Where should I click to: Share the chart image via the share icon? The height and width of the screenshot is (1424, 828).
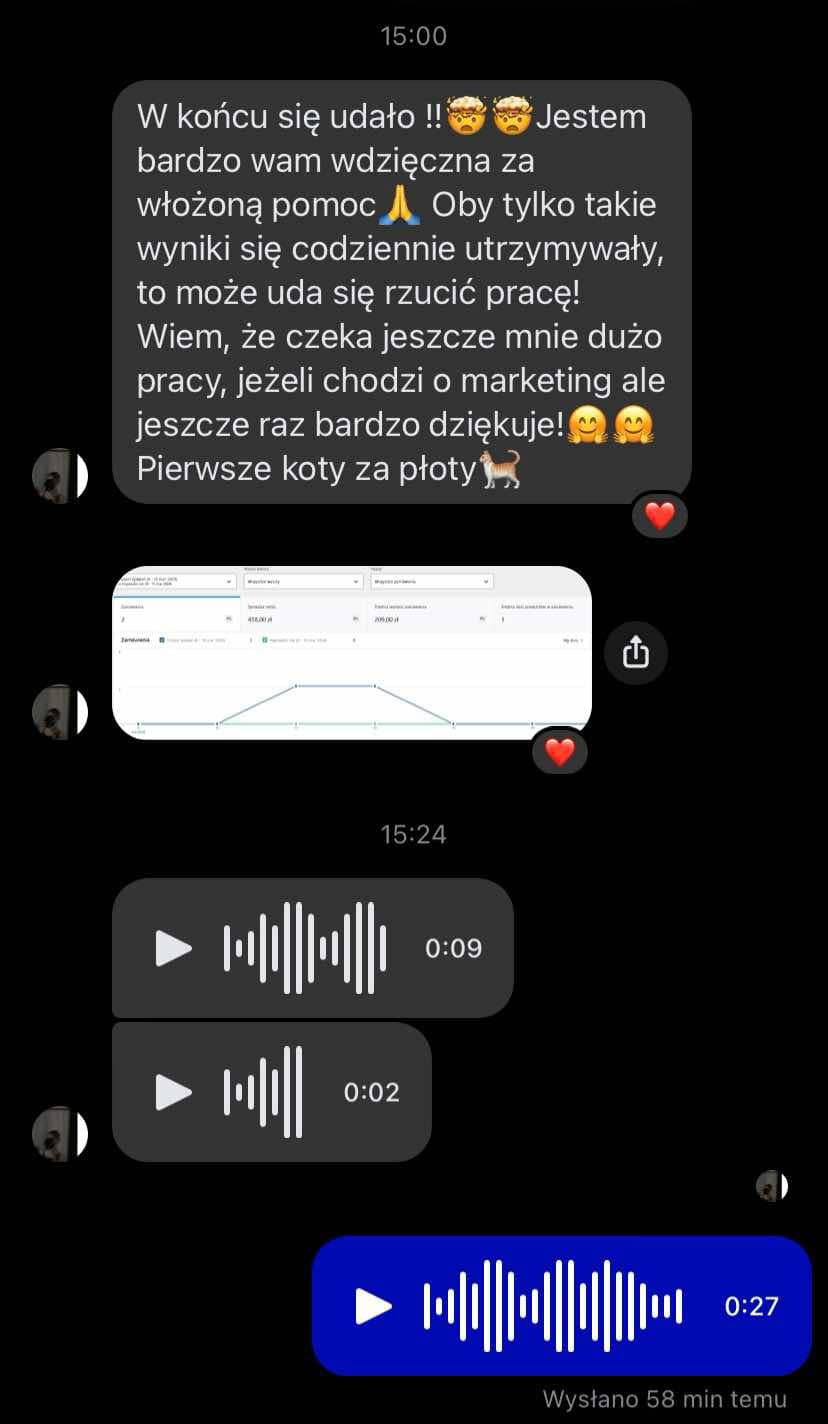point(636,653)
